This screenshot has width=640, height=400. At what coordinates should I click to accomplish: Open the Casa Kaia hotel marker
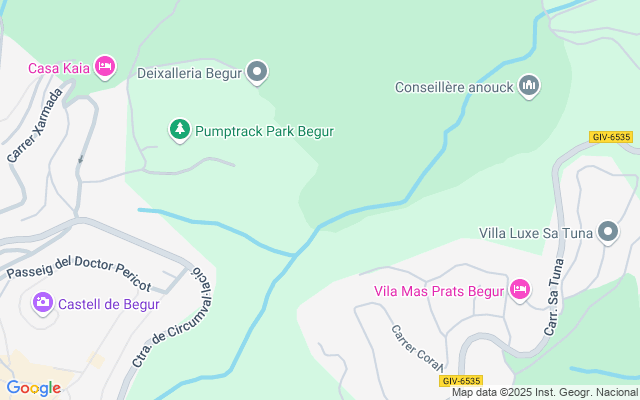tap(105, 67)
